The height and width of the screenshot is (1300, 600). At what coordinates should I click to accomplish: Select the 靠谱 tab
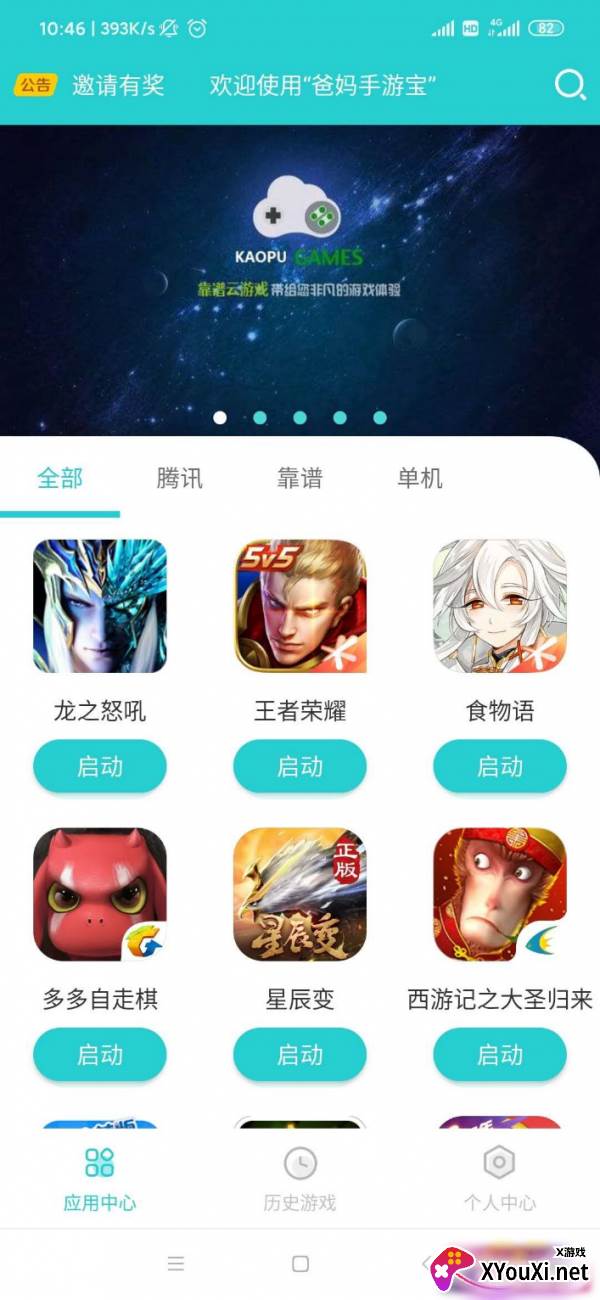[x=300, y=478]
